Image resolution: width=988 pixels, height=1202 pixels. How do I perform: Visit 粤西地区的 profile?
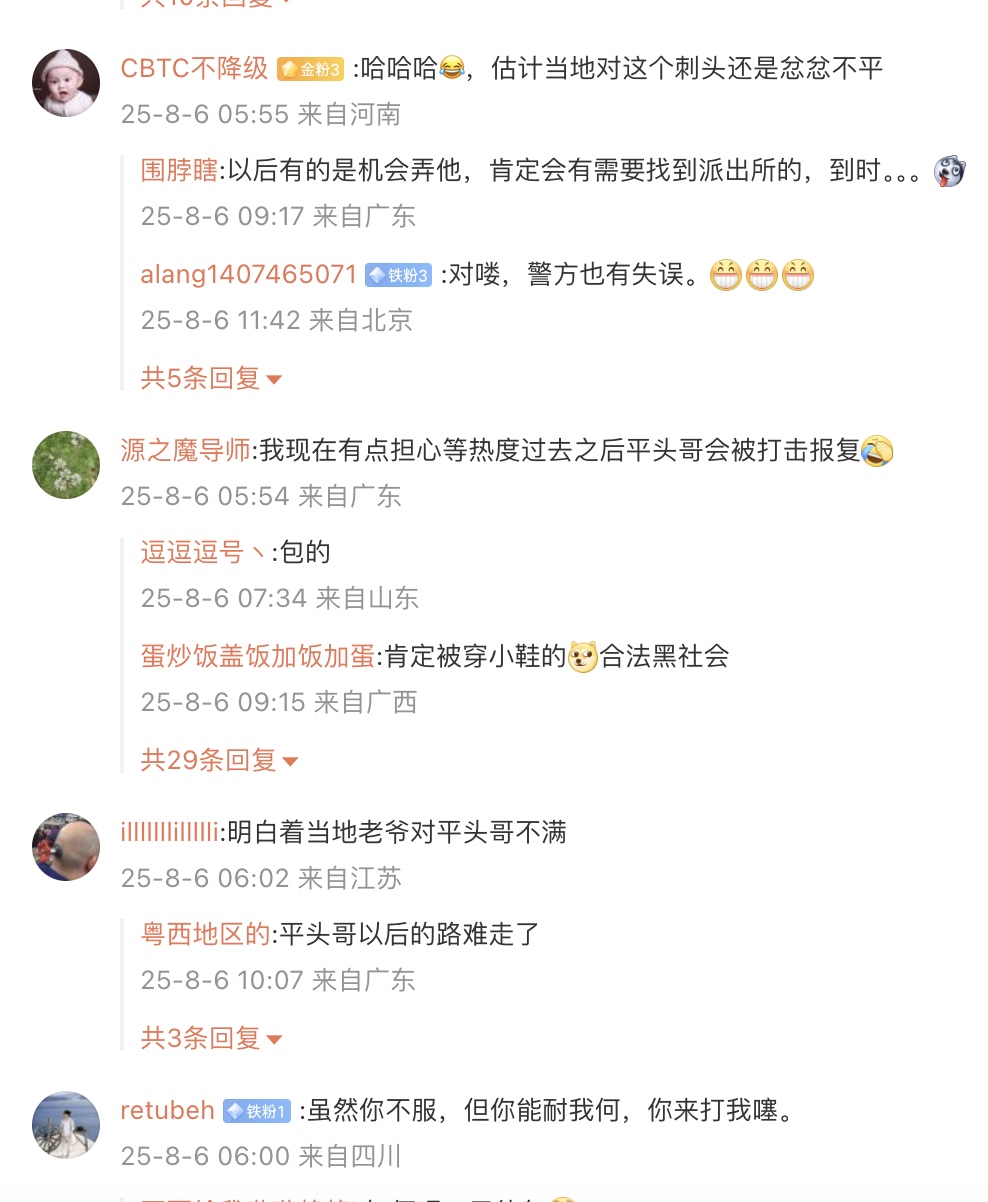(x=205, y=934)
